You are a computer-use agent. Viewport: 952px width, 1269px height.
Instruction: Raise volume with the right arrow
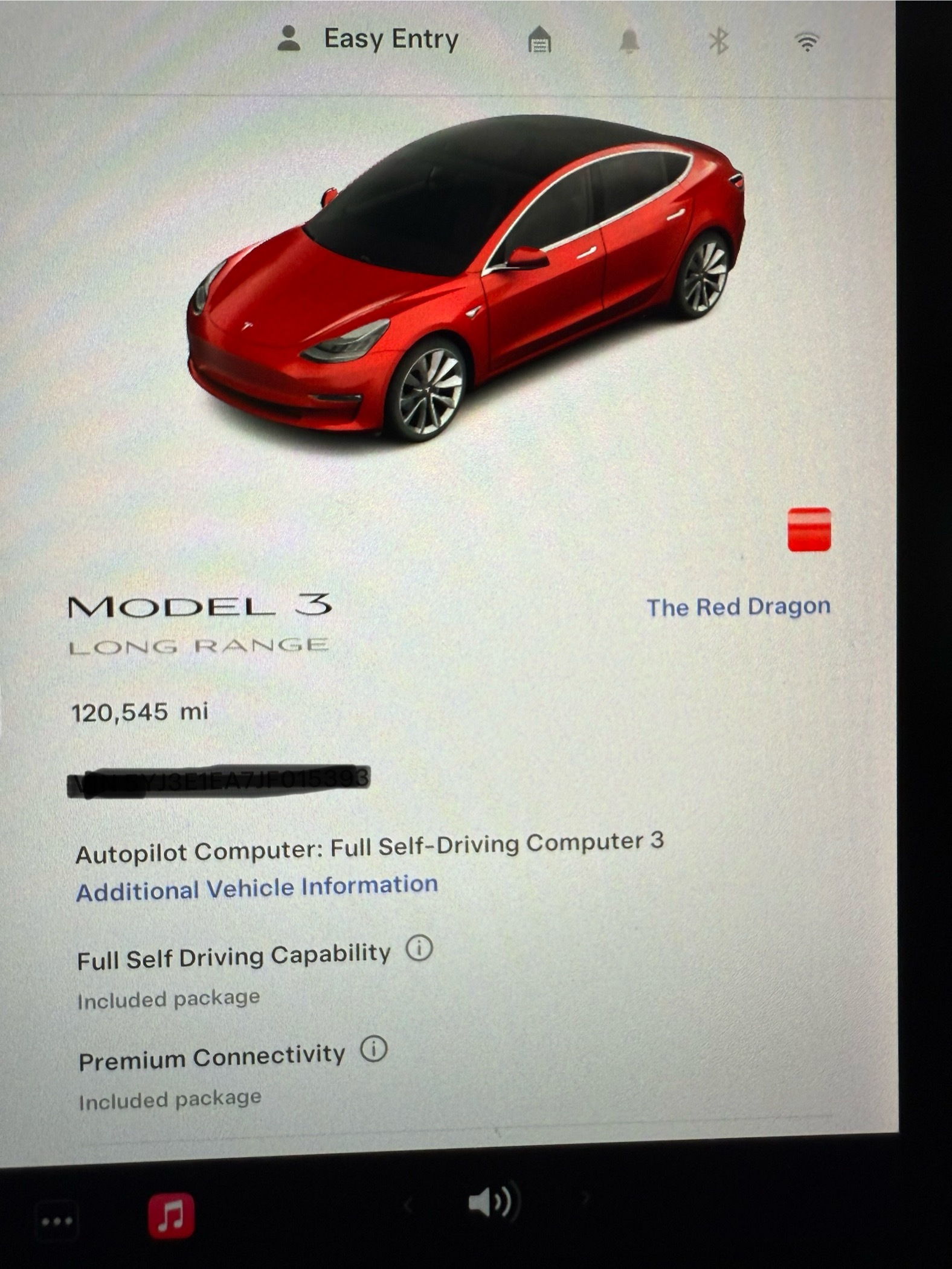[x=584, y=1196]
